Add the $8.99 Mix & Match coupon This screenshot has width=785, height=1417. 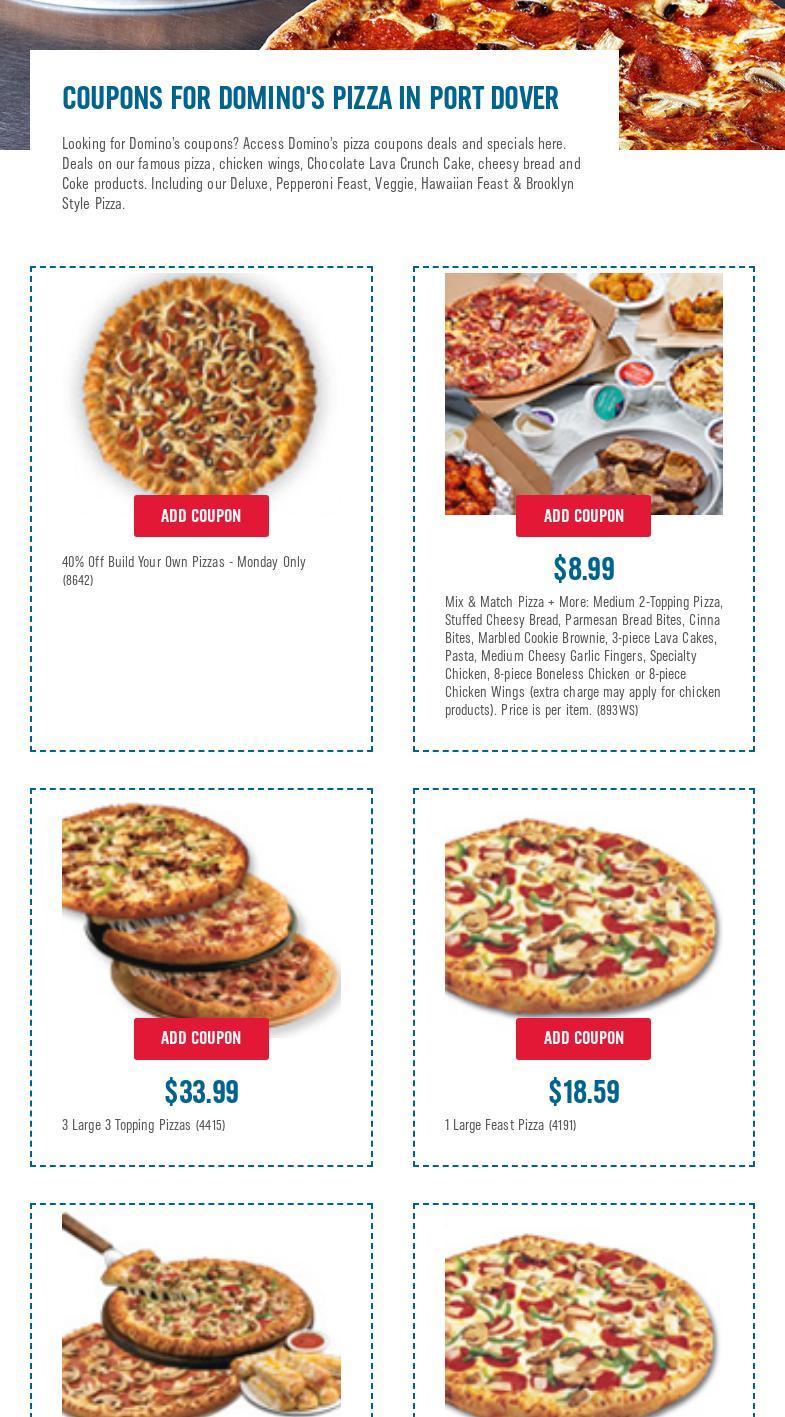[583, 516]
